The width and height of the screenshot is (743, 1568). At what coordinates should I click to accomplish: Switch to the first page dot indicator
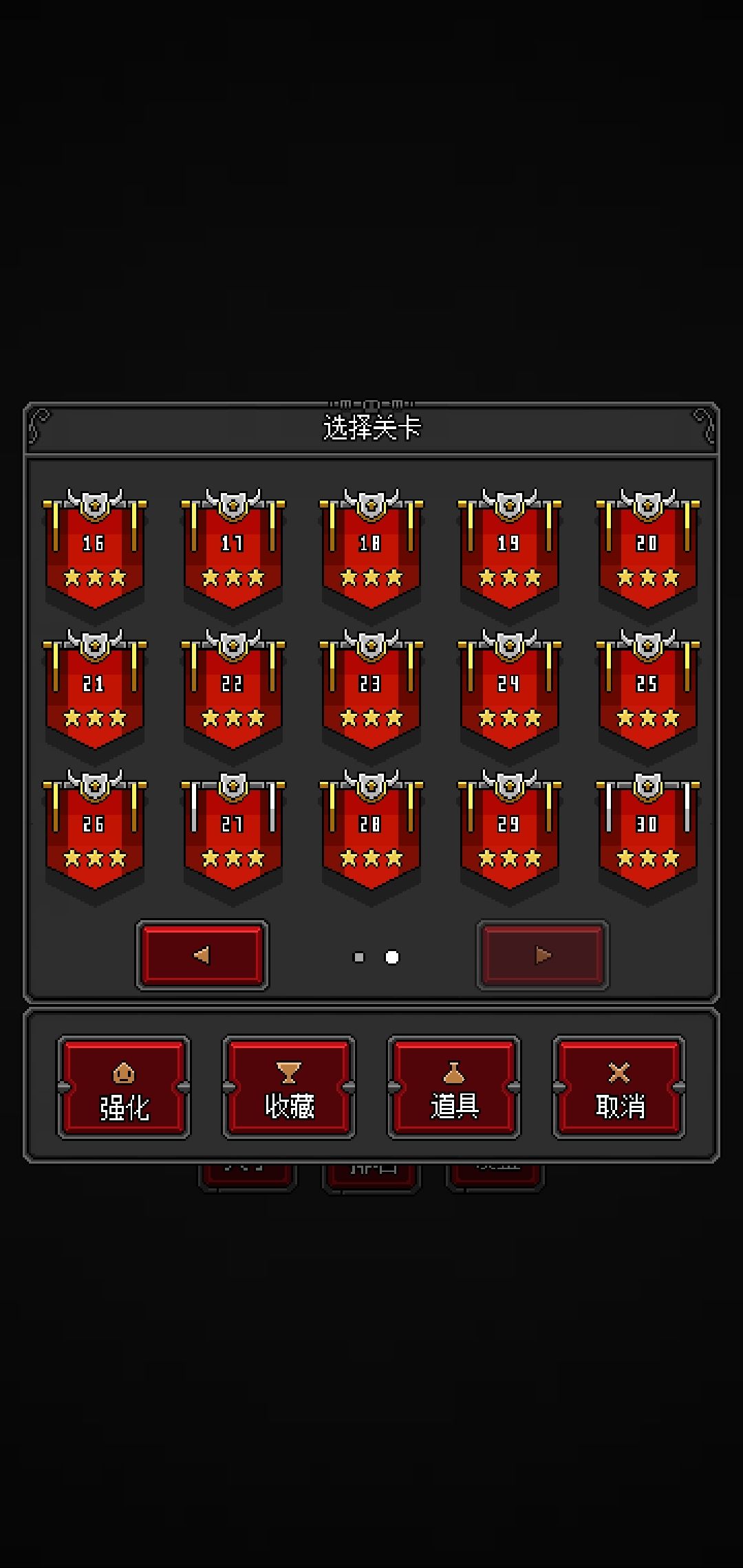click(x=358, y=956)
